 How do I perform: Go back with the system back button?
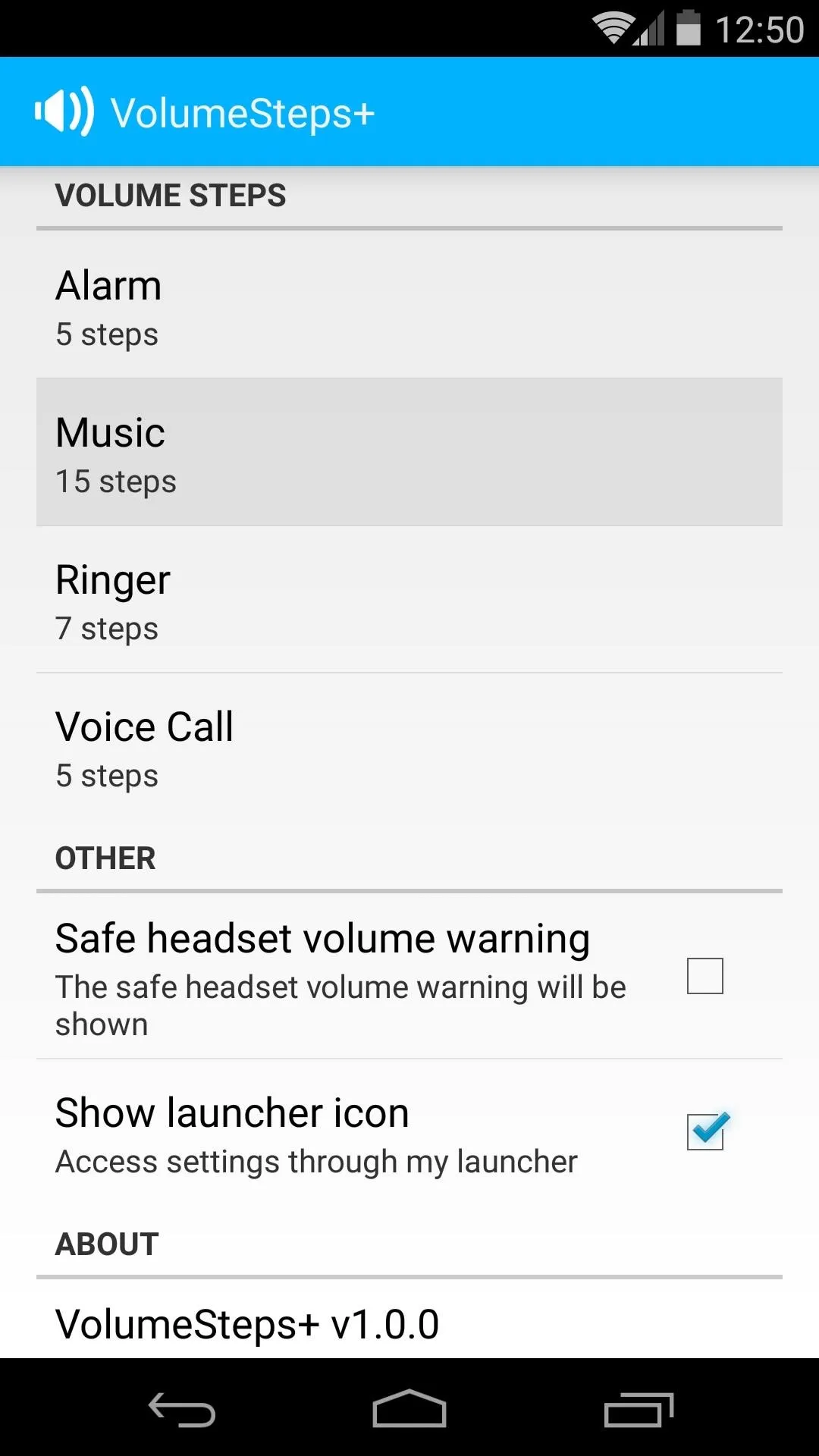tap(182, 1409)
